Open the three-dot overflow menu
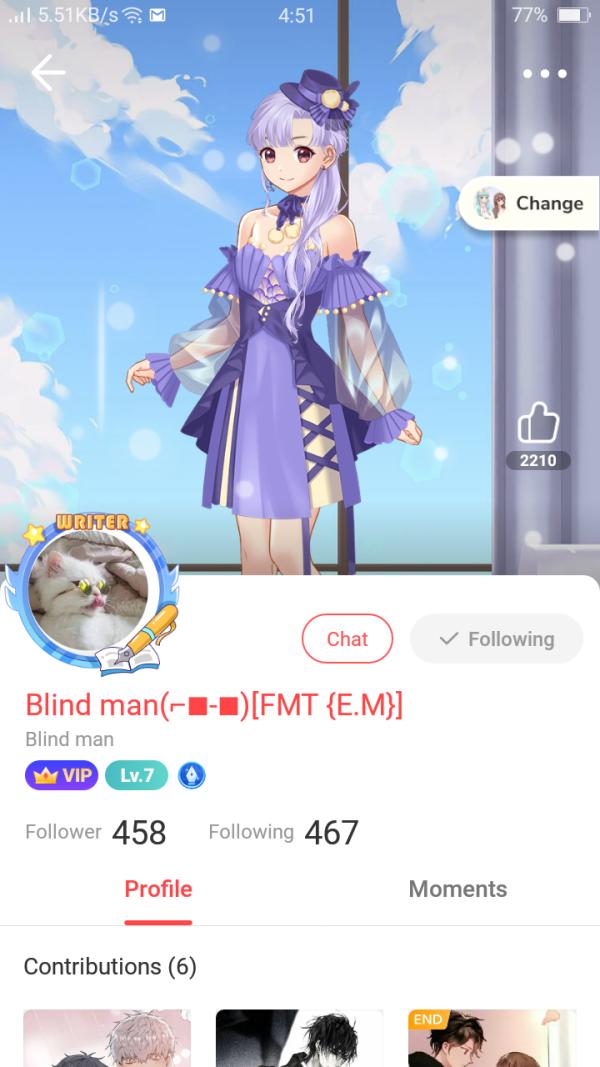Viewport: 600px width, 1067px height. coord(545,74)
